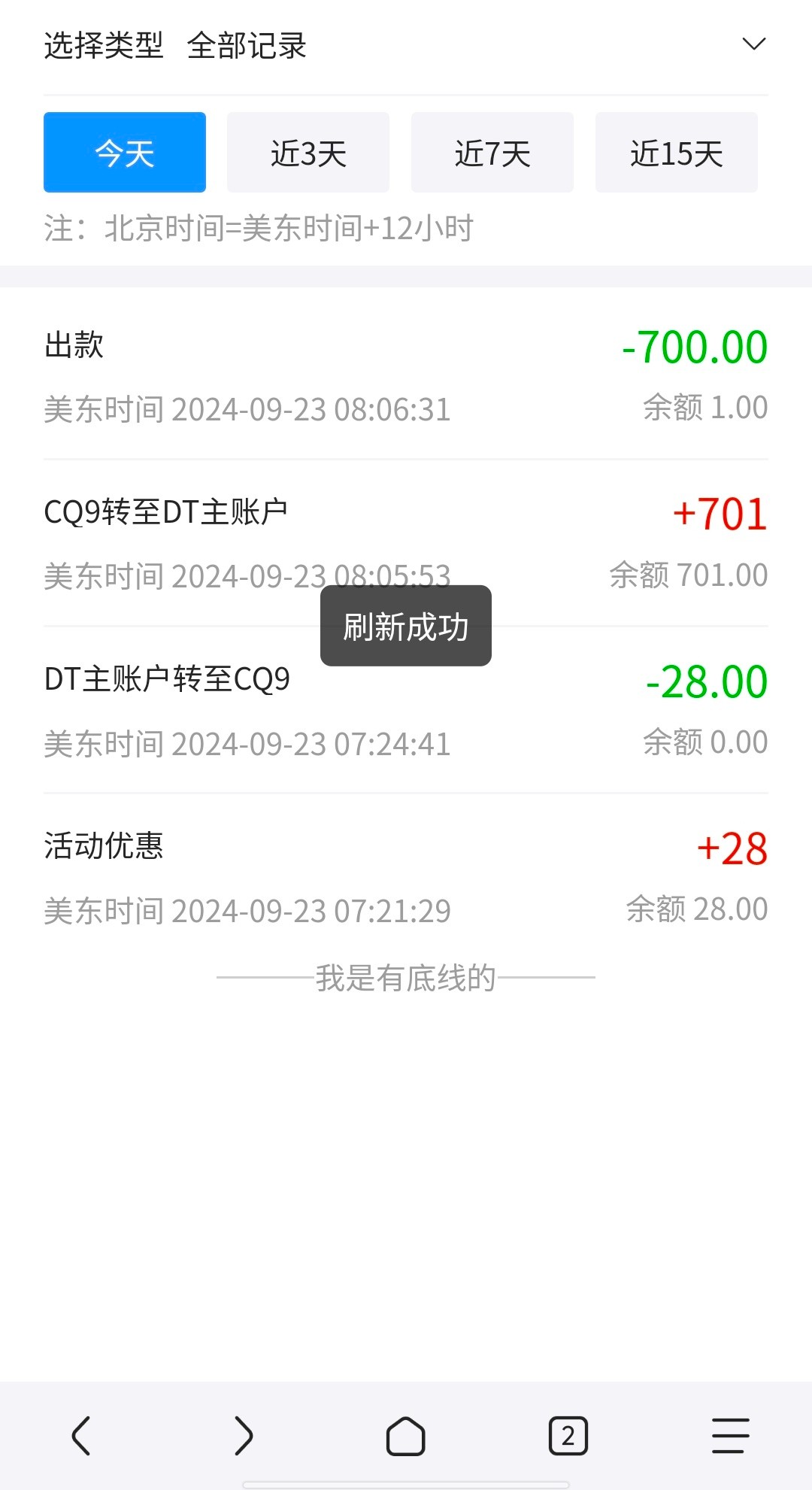Go back in the browser
The height and width of the screenshot is (1490, 812).
(81, 1436)
